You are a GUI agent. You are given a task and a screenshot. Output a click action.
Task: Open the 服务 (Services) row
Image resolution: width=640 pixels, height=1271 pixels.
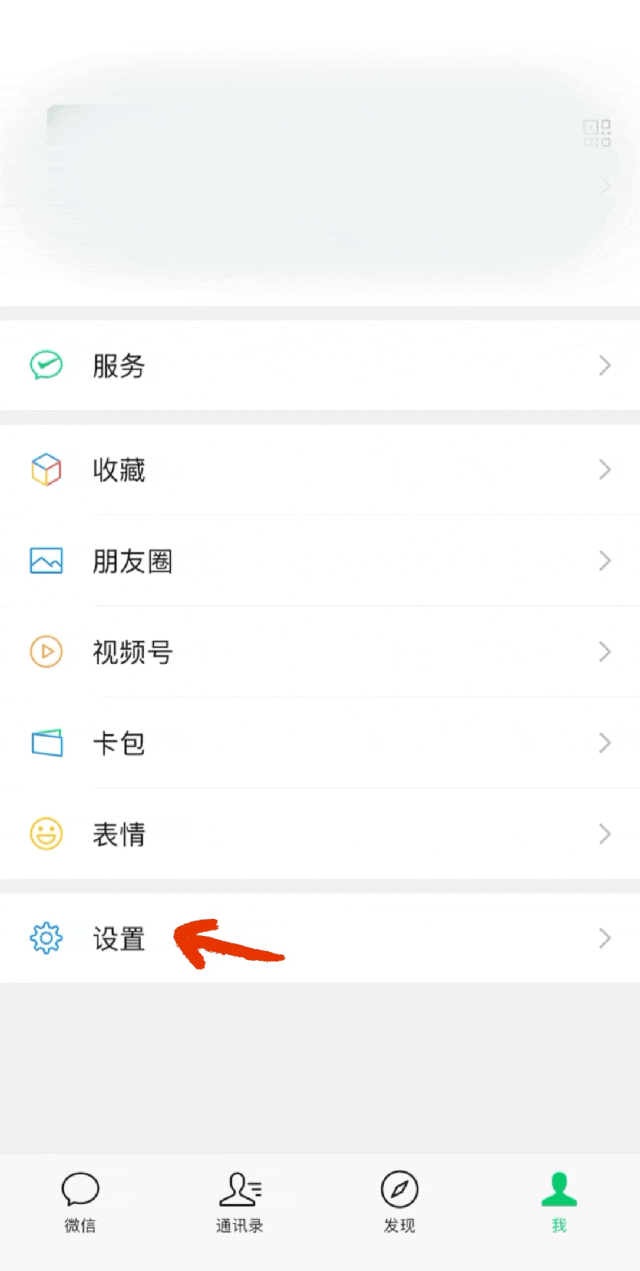point(320,366)
